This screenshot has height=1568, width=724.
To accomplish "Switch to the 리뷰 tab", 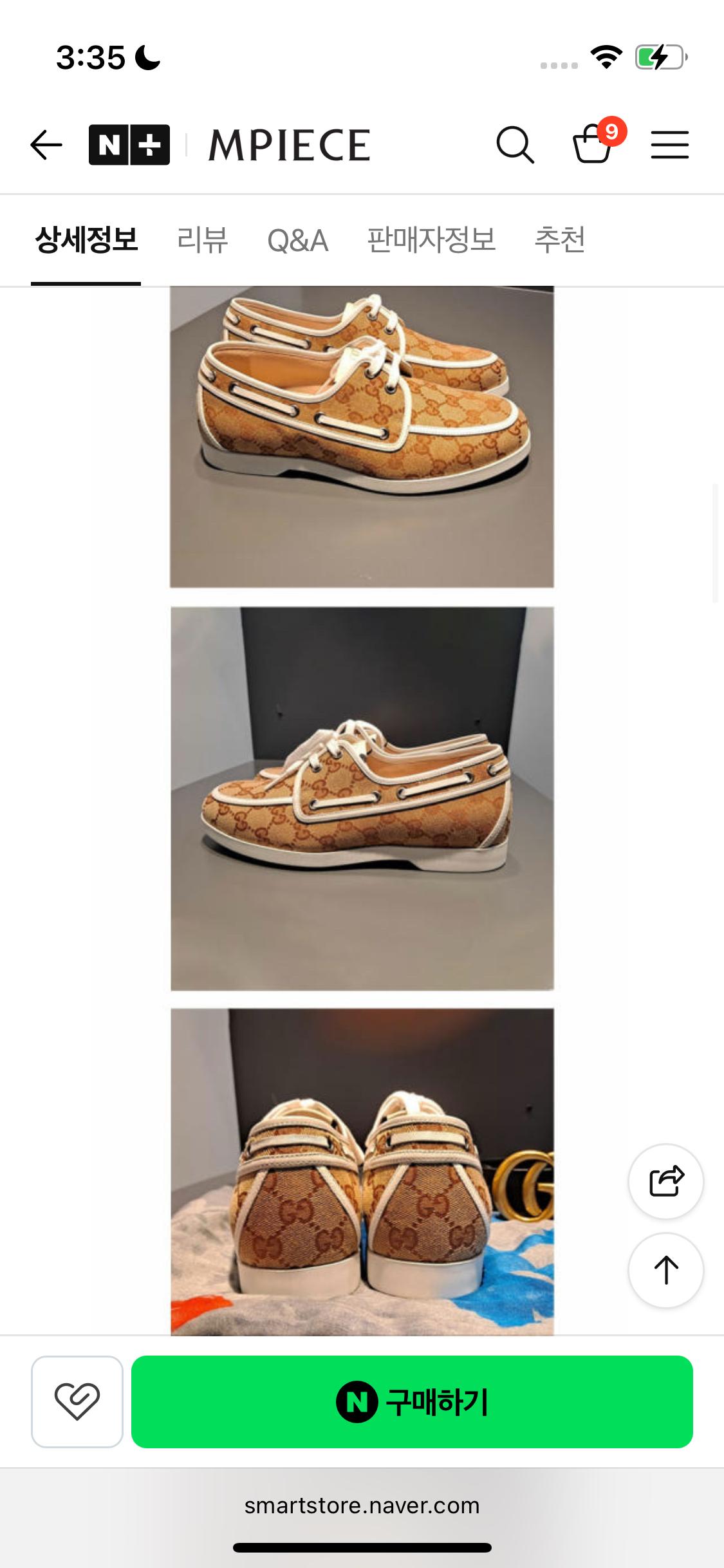I will 202,240.
